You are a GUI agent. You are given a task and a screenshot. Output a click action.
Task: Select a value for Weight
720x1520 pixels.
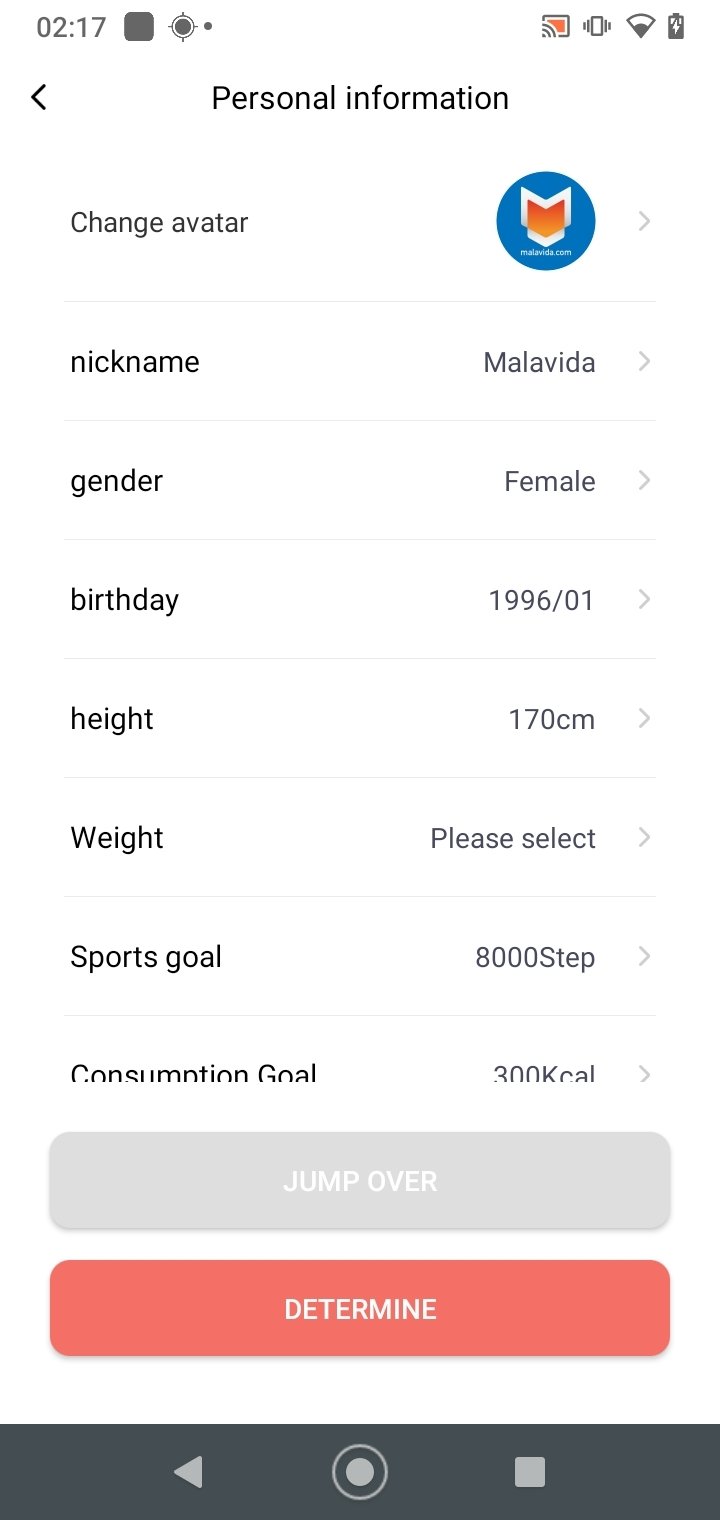(x=360, y=837)
